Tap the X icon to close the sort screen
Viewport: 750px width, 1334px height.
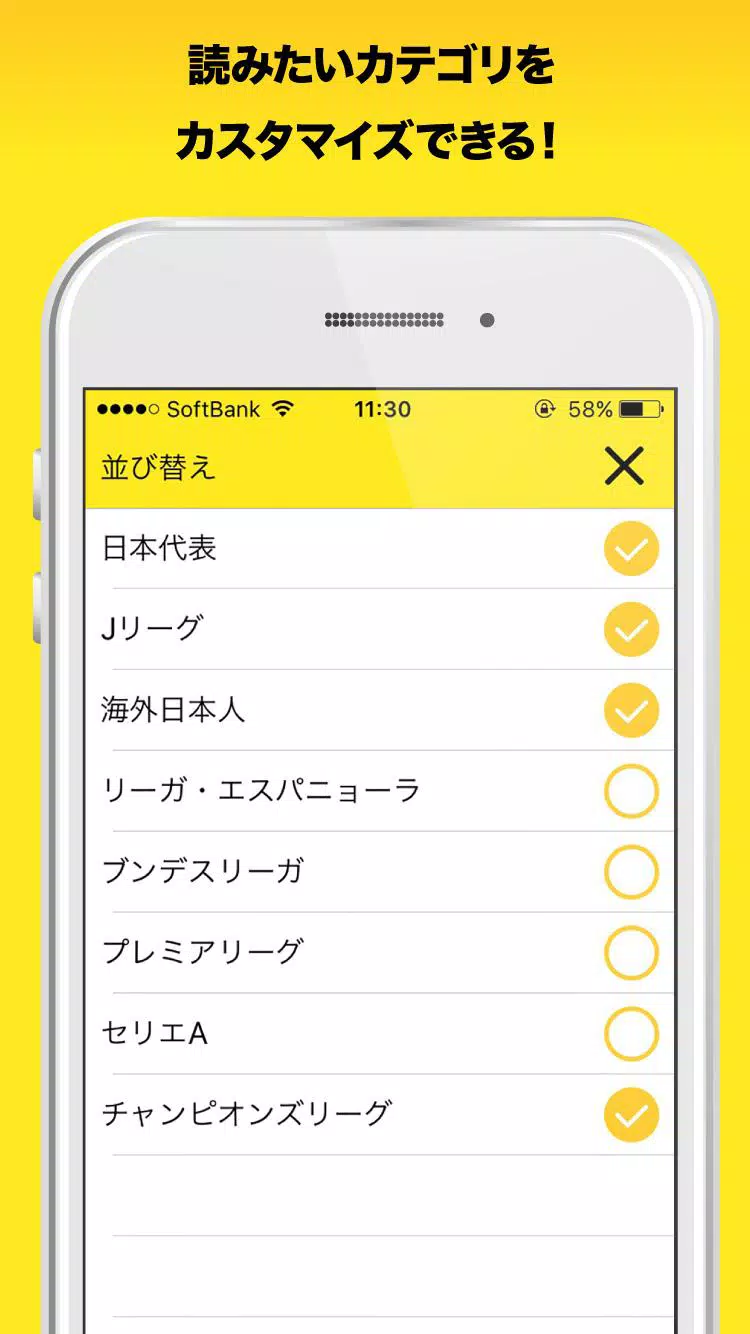click(x=626, y=466)
